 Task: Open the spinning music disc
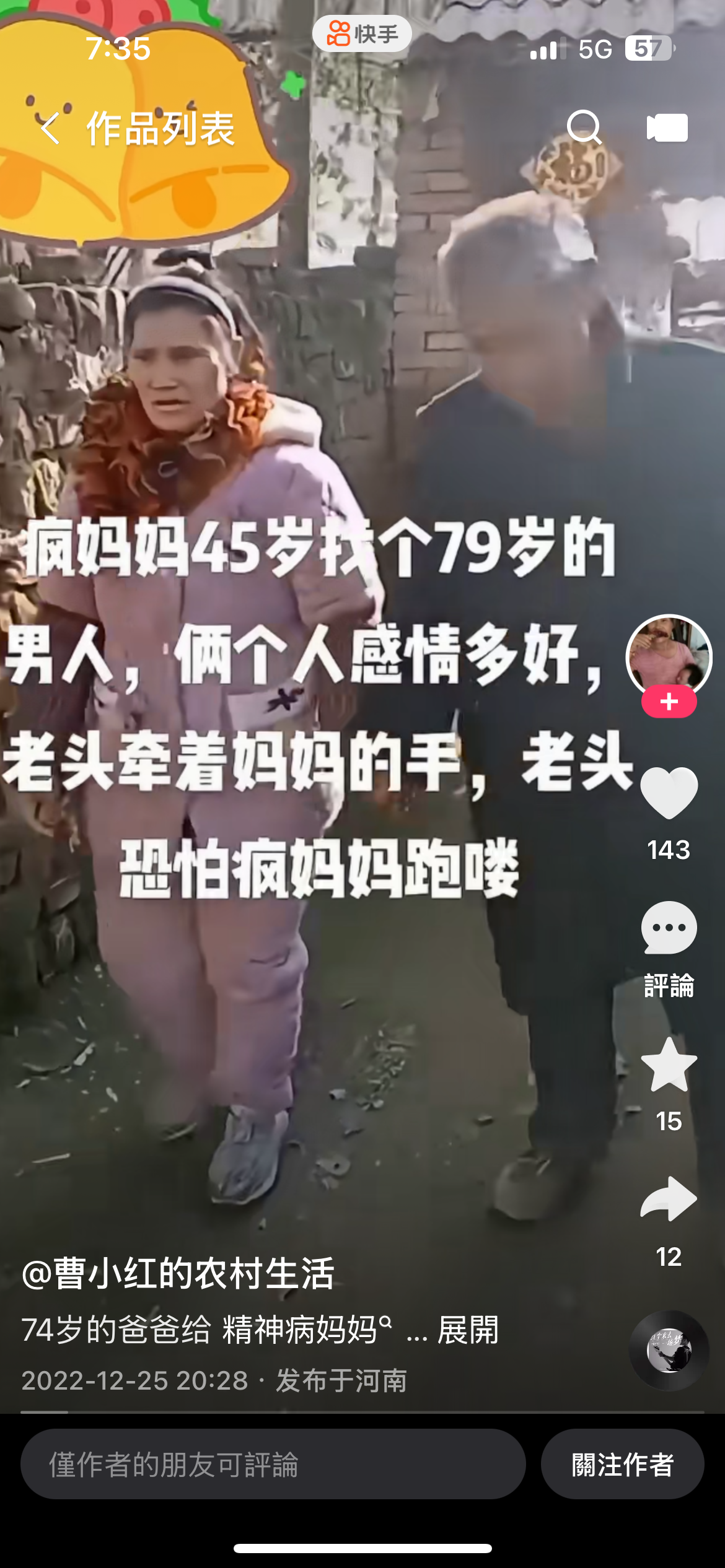[669, 1350]
